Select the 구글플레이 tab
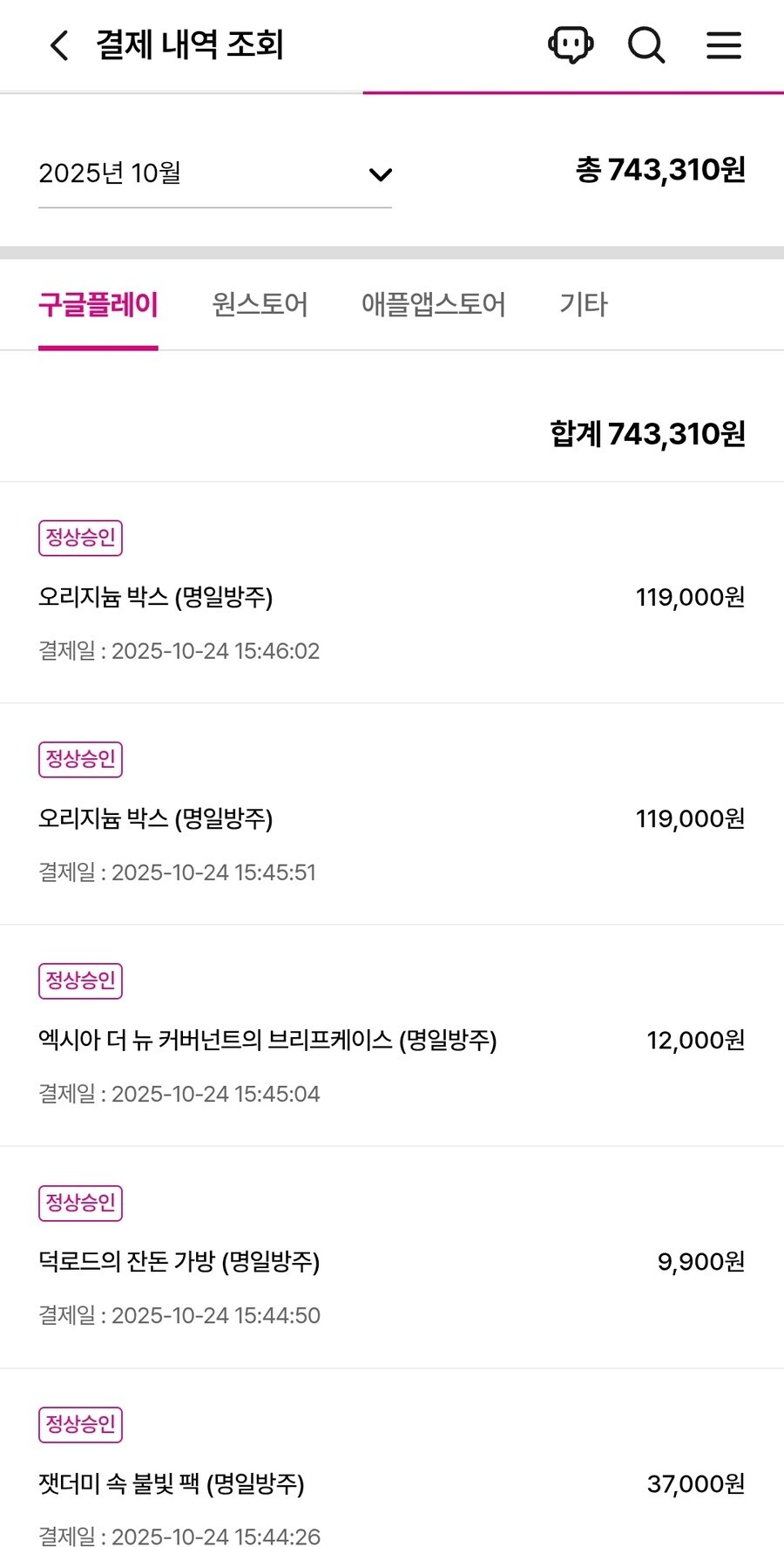 point(98,304)
